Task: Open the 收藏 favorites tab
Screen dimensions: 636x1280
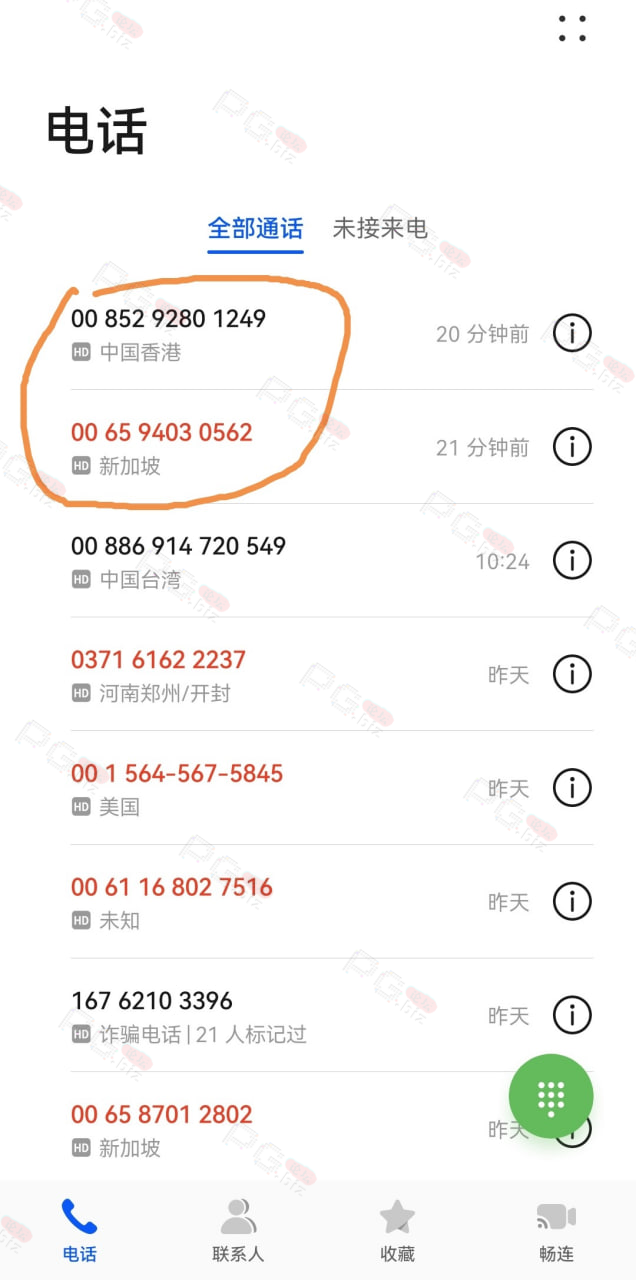Action: point(397,1230)
